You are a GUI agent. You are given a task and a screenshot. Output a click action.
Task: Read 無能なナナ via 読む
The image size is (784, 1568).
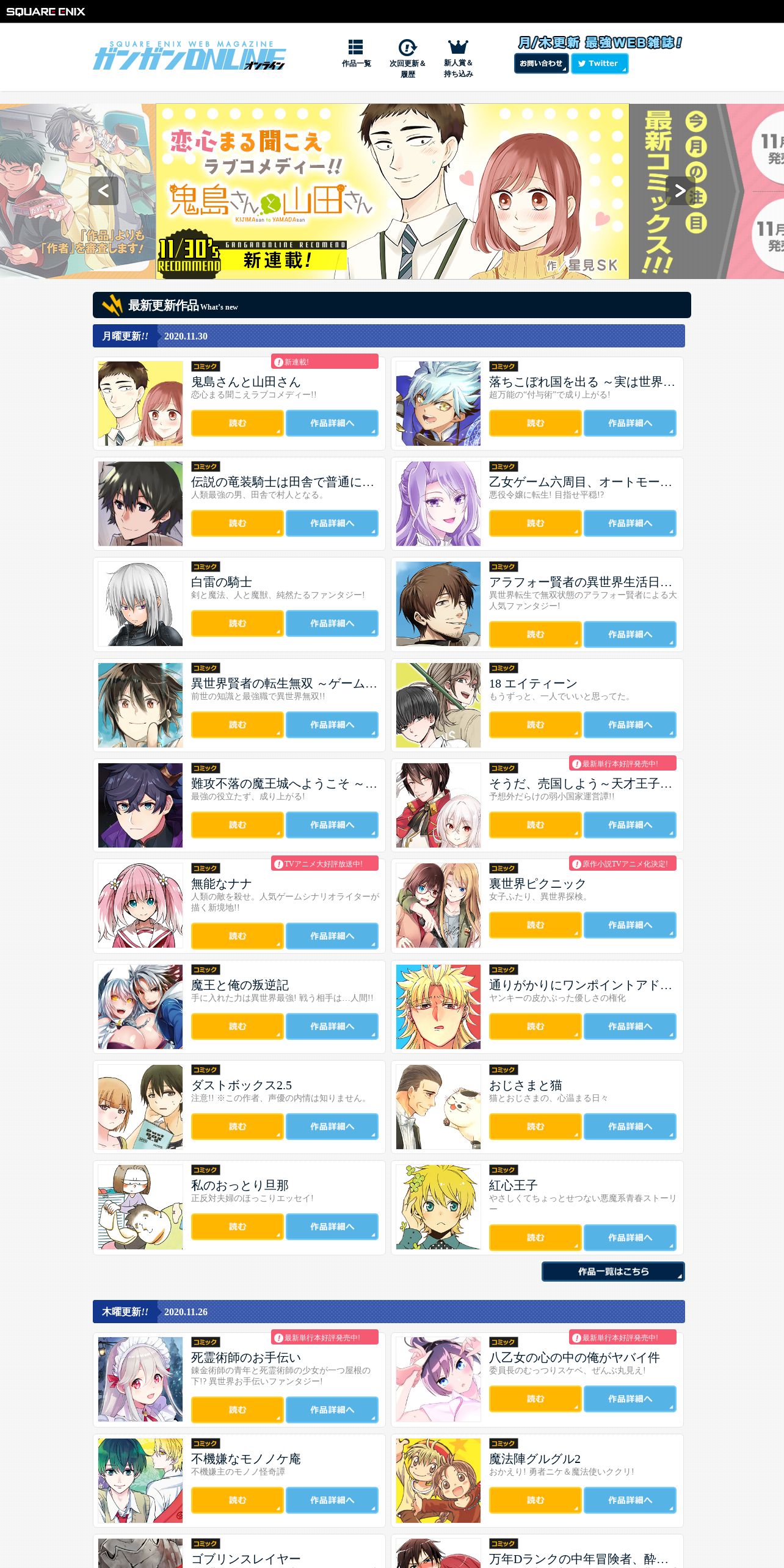tap(237, 936)
